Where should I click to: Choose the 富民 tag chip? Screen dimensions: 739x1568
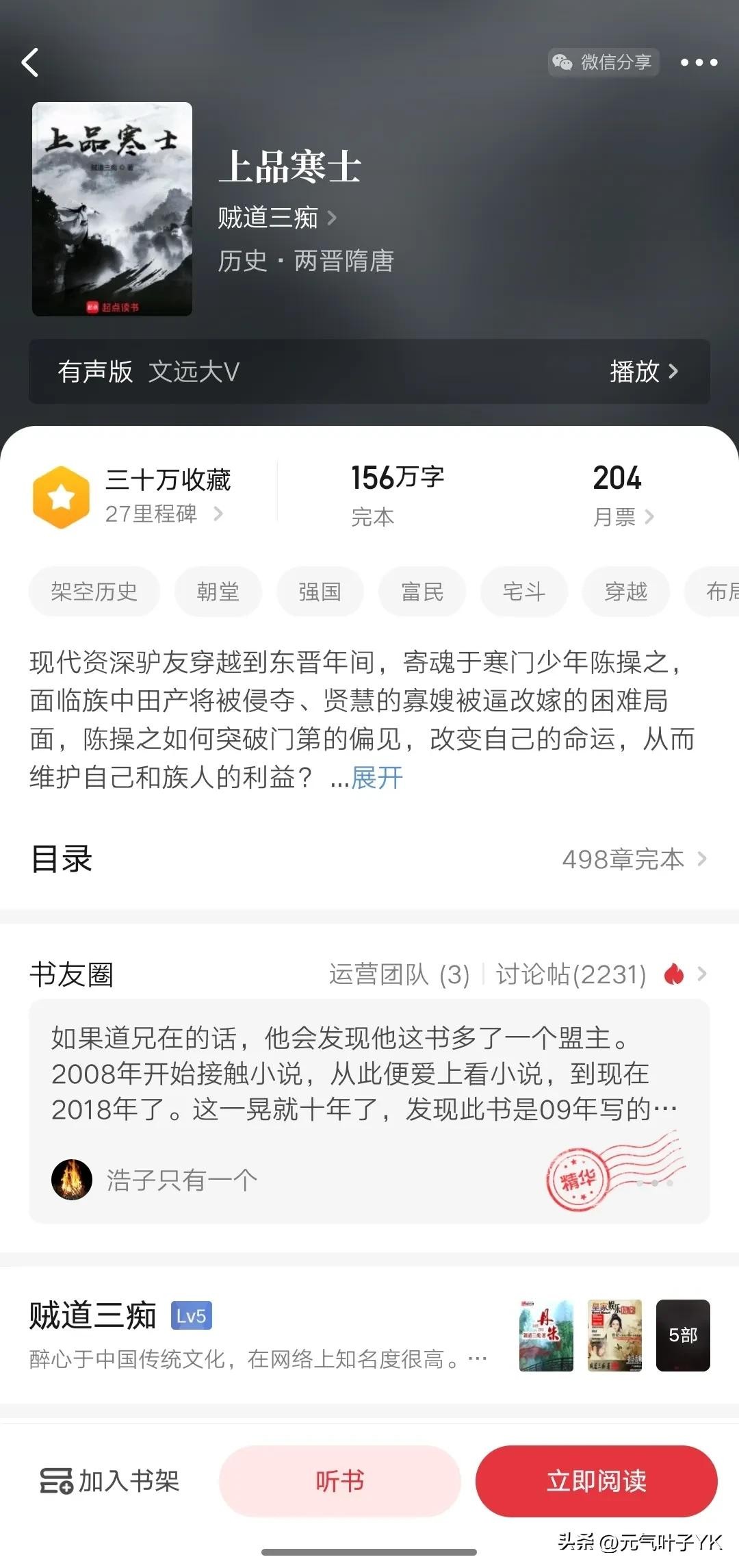click(x=422, y=592)
